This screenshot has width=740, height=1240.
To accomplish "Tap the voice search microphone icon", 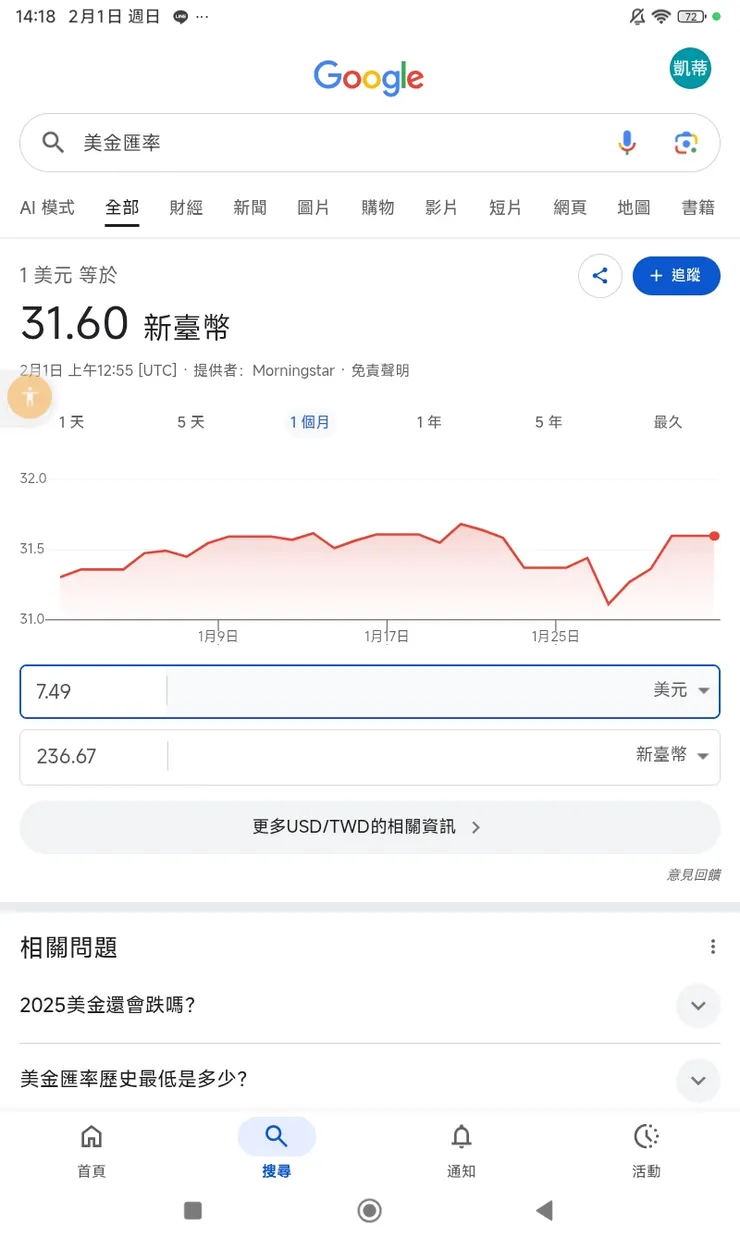I will point(627,143).
